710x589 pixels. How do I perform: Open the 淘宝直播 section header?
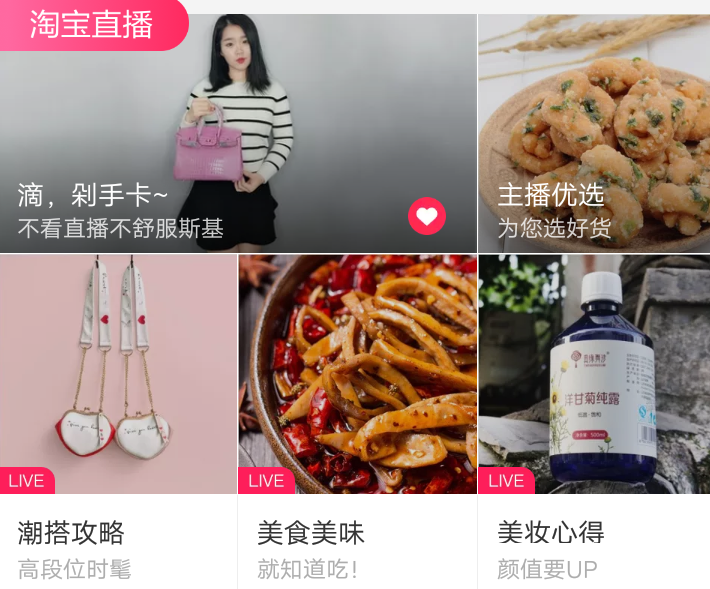(92, 24)
